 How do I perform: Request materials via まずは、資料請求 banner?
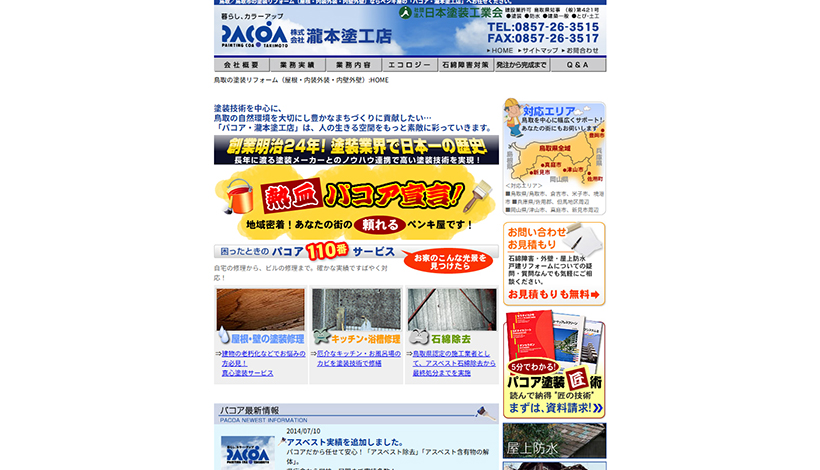[554, 365]
